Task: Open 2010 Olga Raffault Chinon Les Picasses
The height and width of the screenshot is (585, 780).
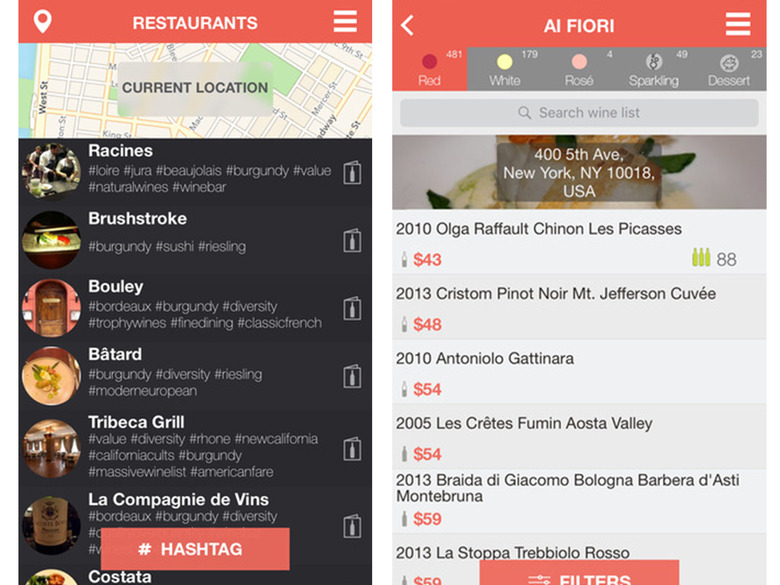Action: click(539, 229)
